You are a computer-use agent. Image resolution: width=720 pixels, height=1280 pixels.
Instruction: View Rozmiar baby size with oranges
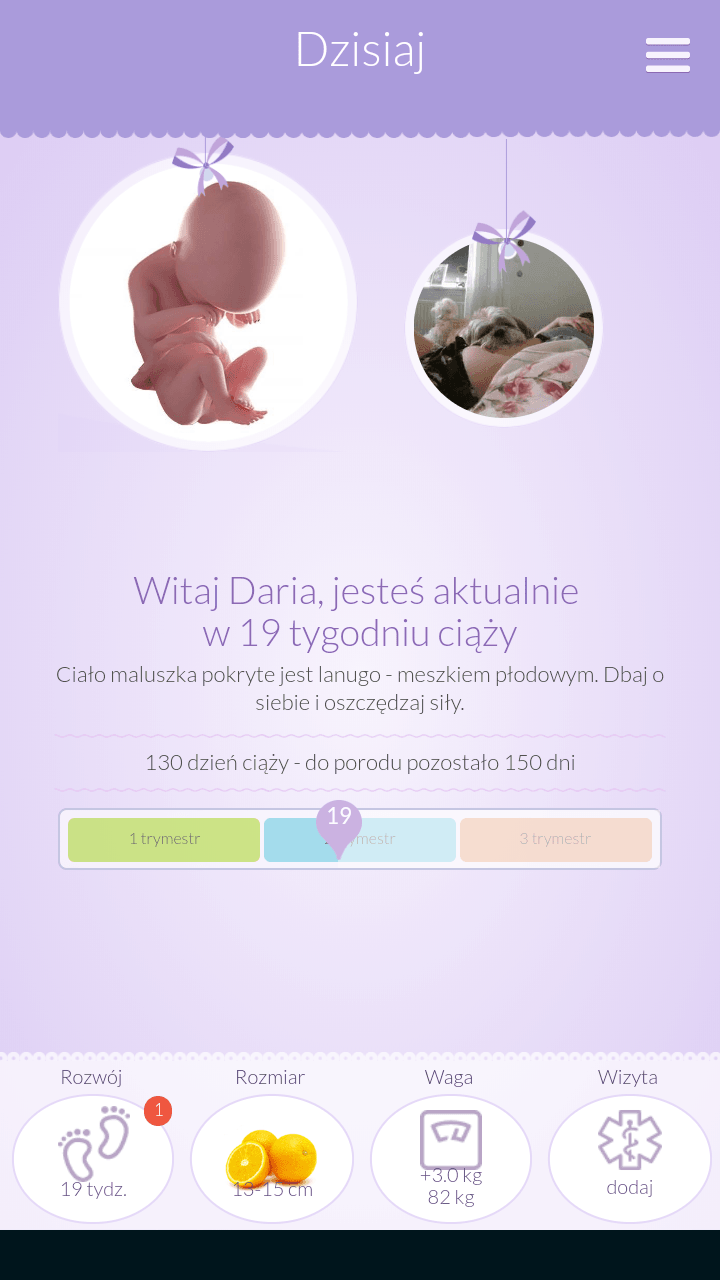coord(272,1158)
